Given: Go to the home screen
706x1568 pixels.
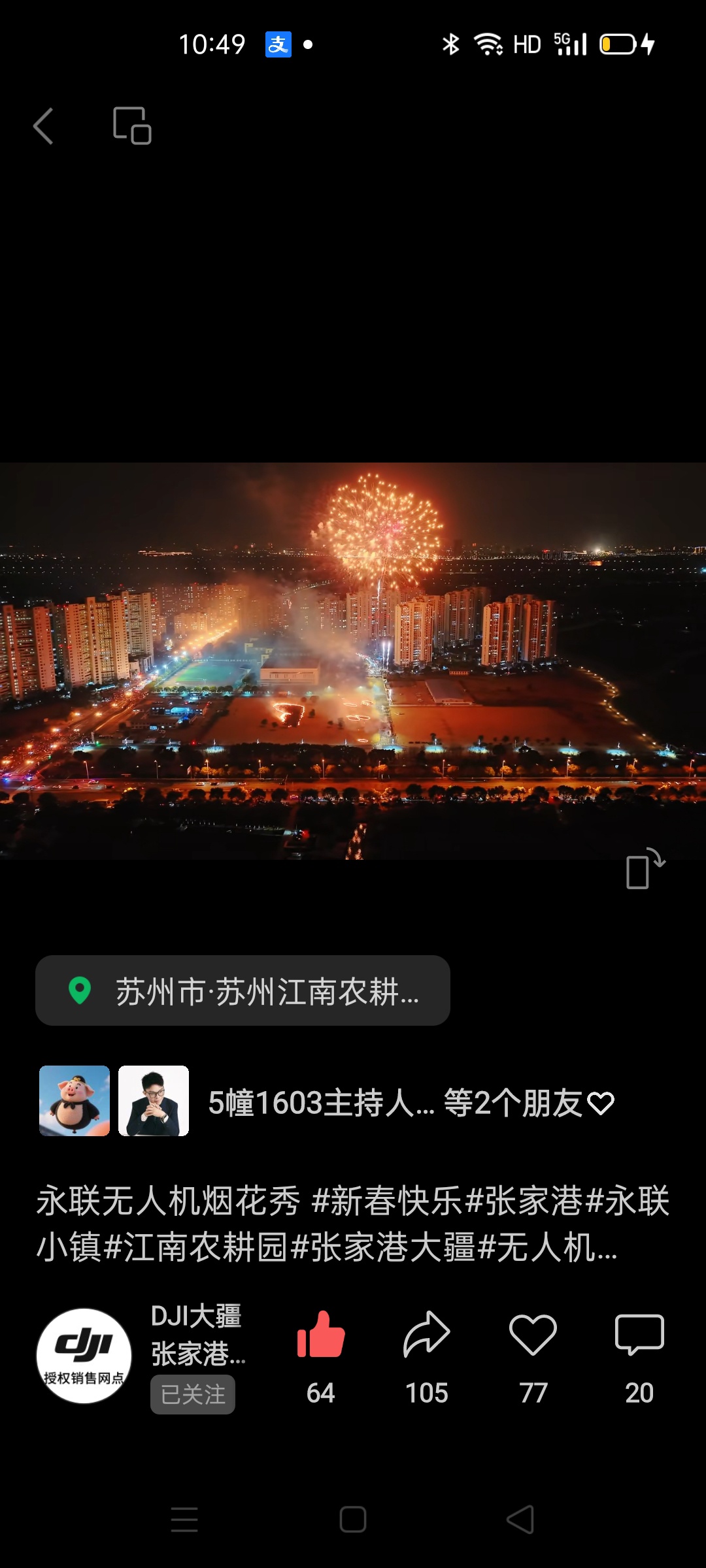Looking at the screenshot, I should tap(353, 1520).
